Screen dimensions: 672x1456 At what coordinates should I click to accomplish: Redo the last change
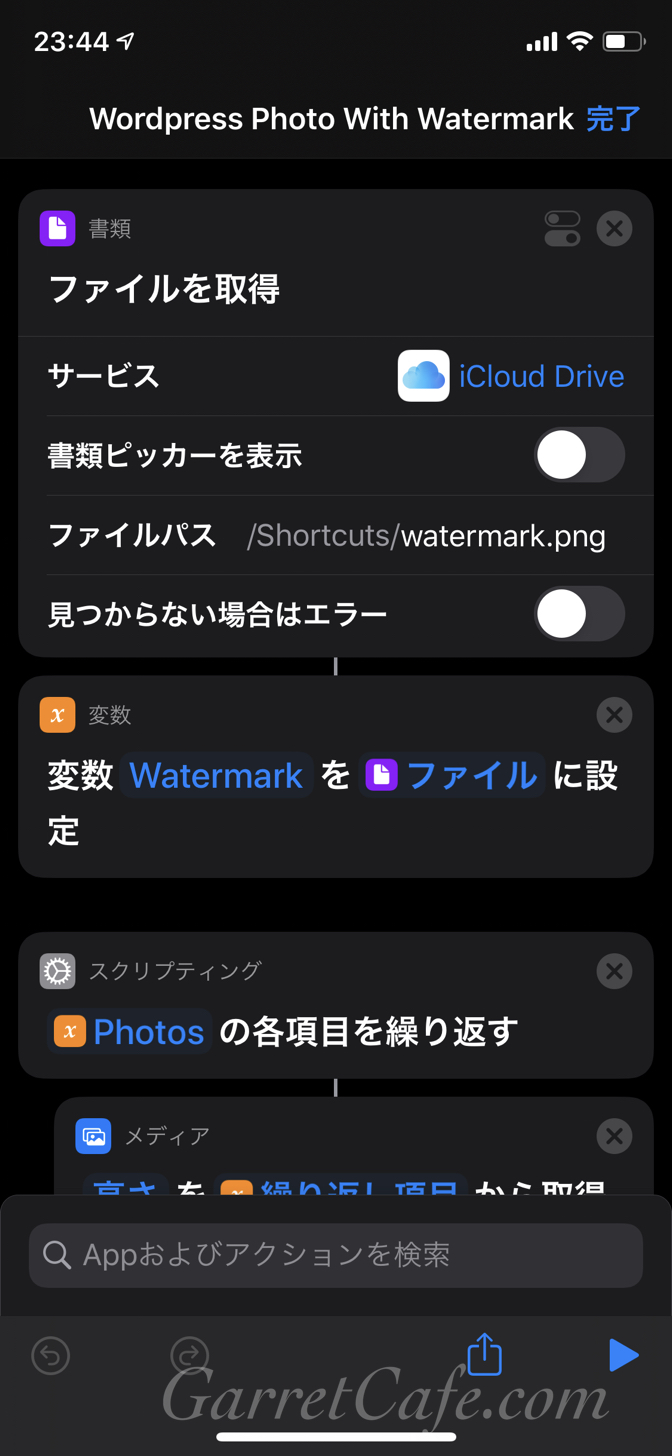click(189, 1356)
